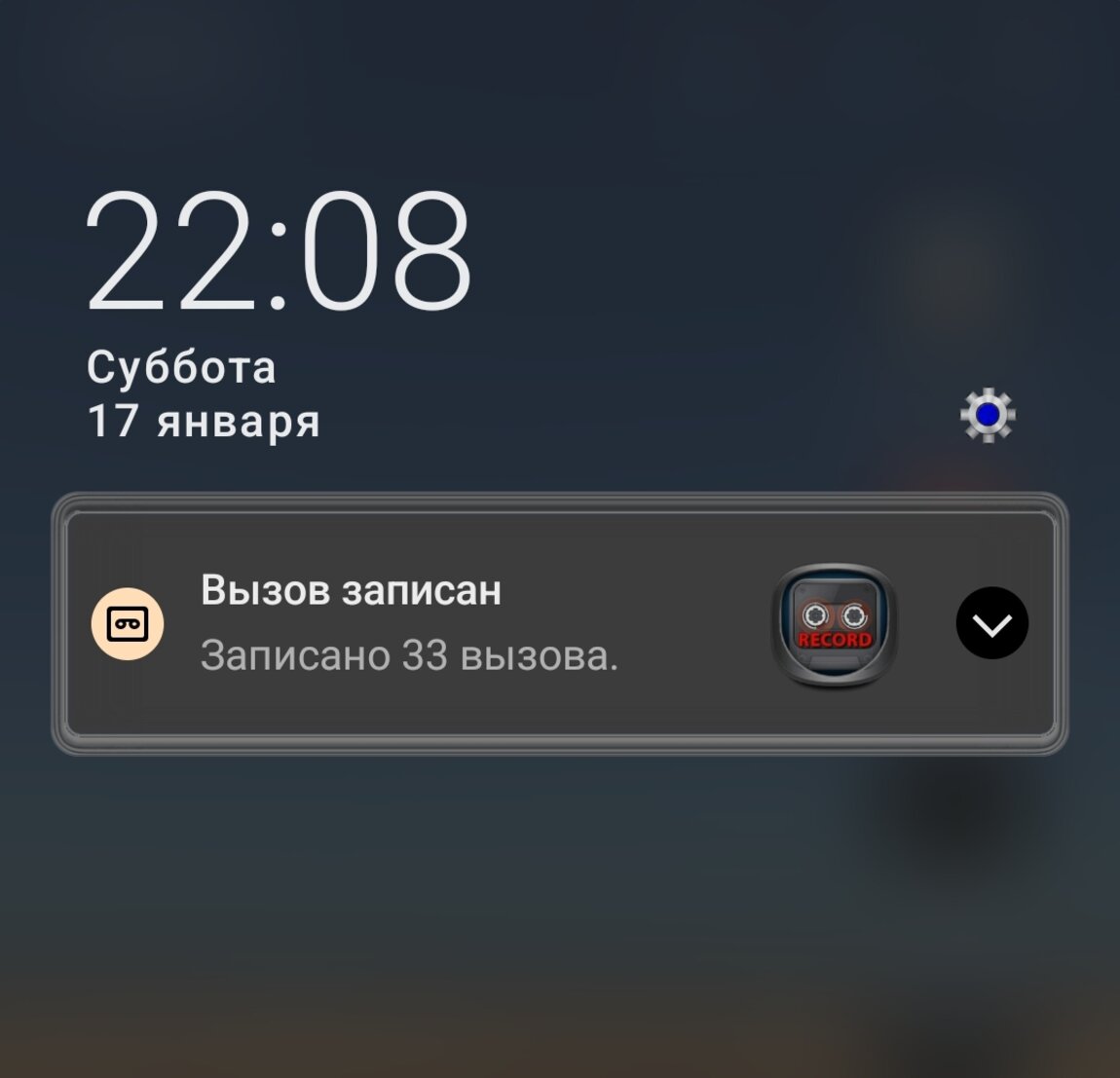
Task: Open the «Вызов записан» notification
Action: coord(409,623)
